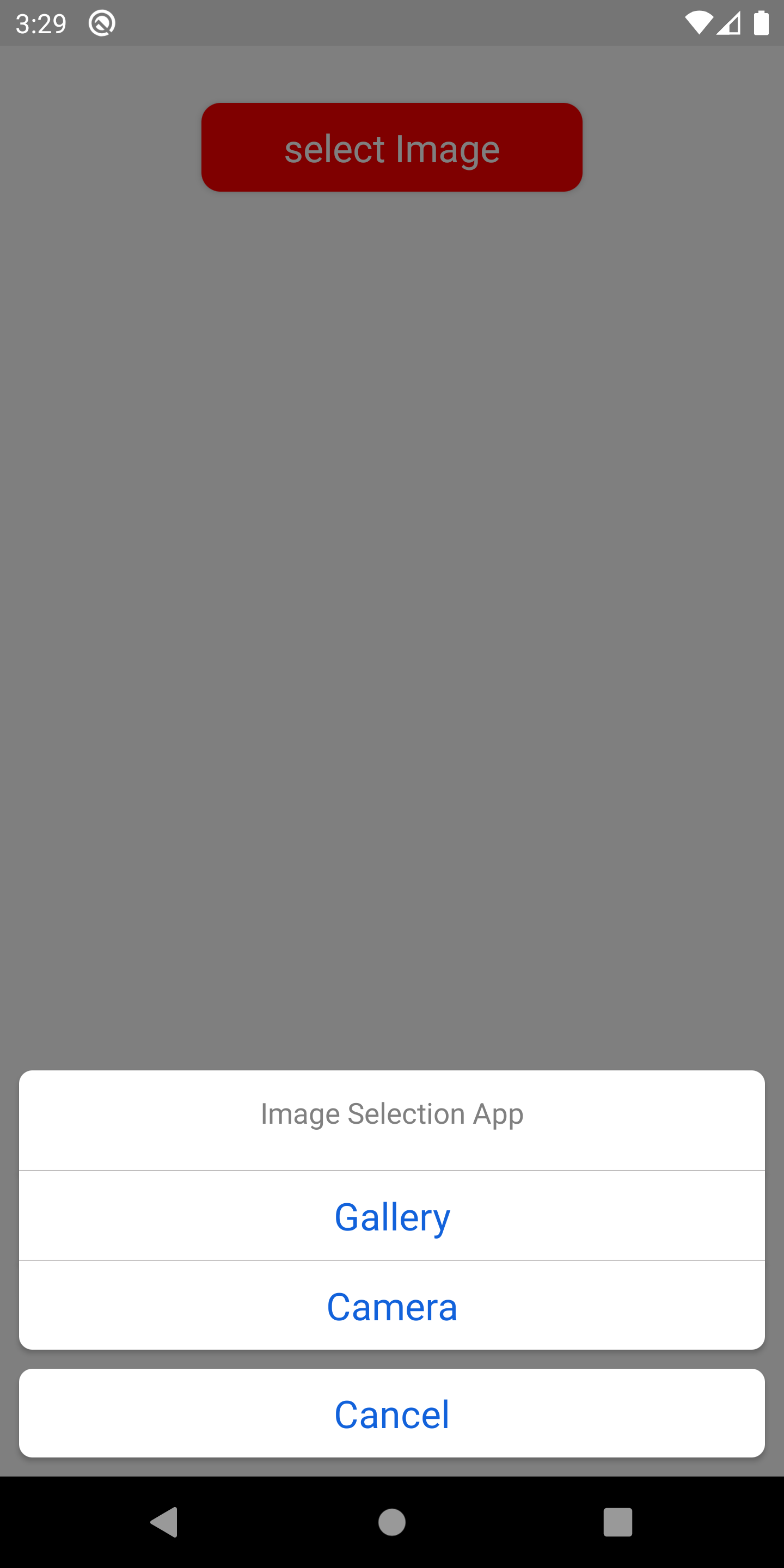784x1568 pixels.
Task: Tap the dimmed area above the sheet
Action: 391,609
